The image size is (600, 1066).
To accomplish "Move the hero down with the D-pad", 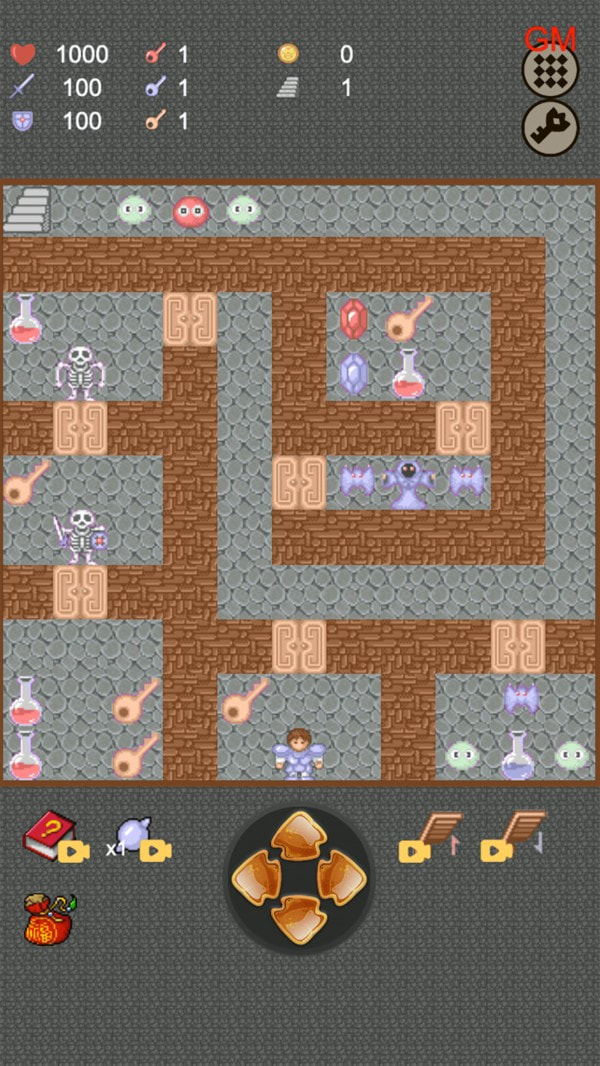I will [300, 918].
